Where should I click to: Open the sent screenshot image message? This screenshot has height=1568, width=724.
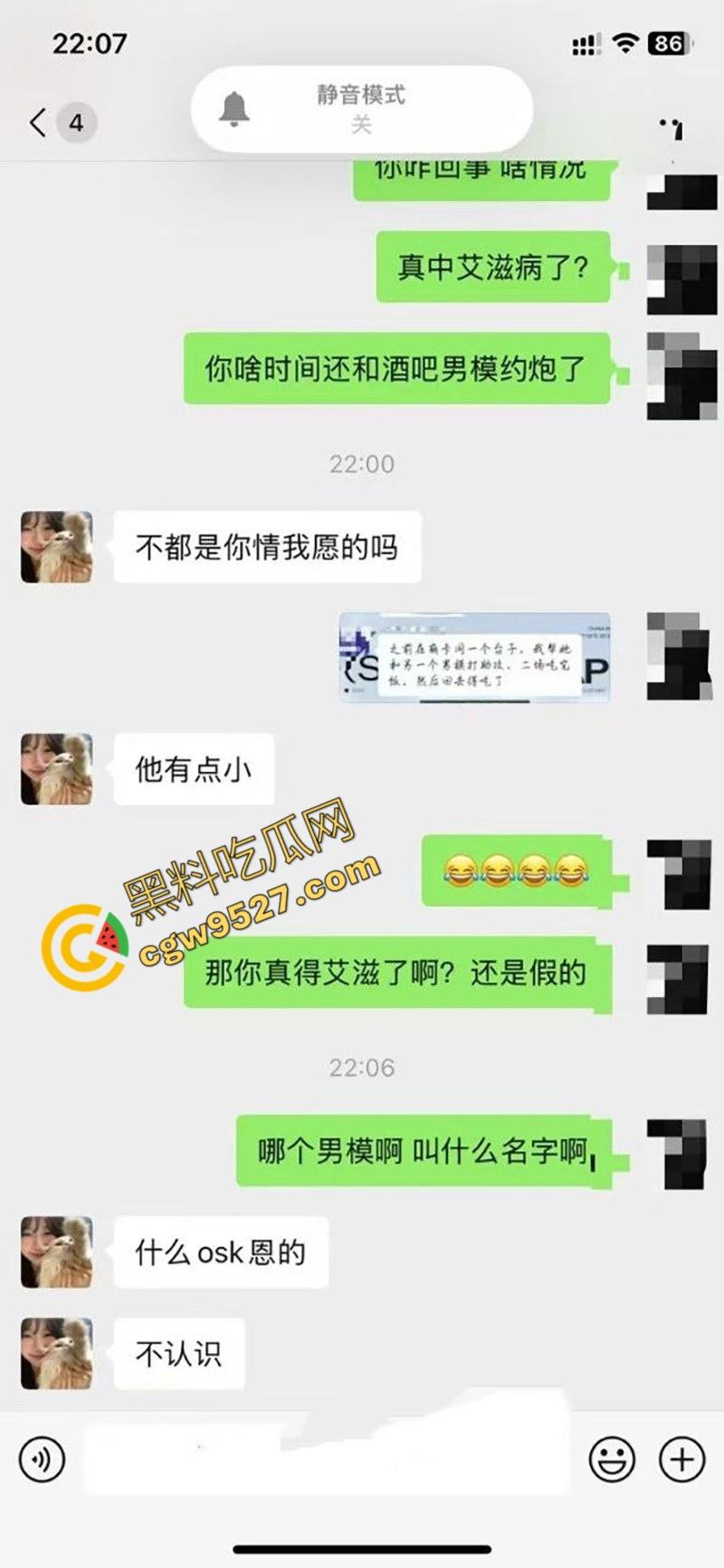tap(474, 658)
